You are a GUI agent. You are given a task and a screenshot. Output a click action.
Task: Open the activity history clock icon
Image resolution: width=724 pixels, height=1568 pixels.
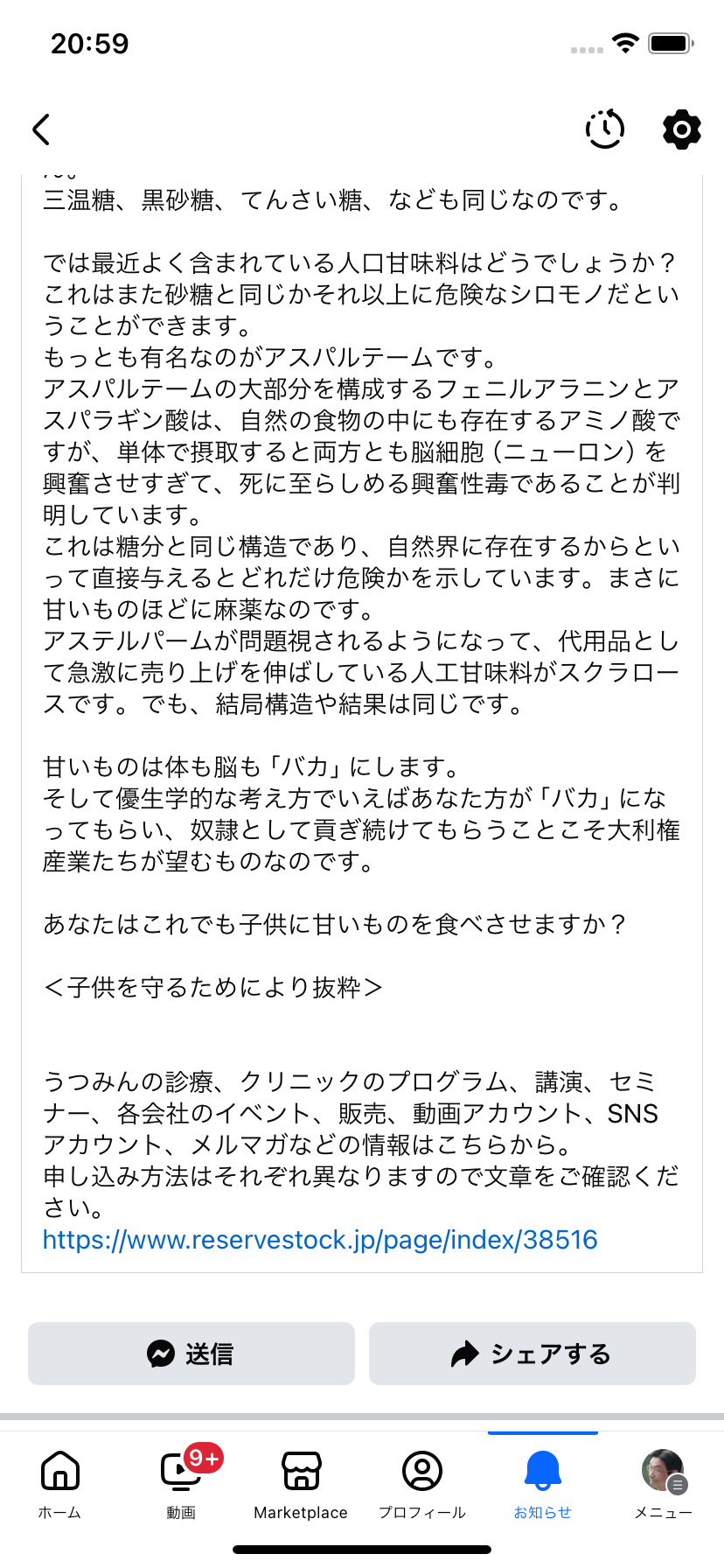(605, 129)
